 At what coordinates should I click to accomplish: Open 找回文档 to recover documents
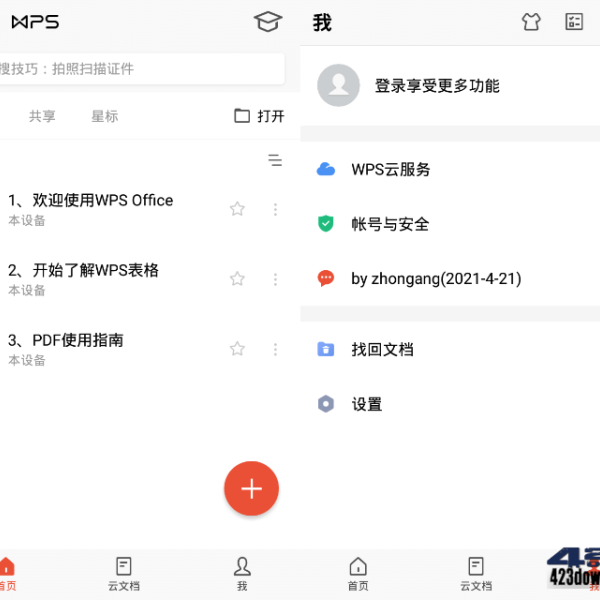coord(382,349)
